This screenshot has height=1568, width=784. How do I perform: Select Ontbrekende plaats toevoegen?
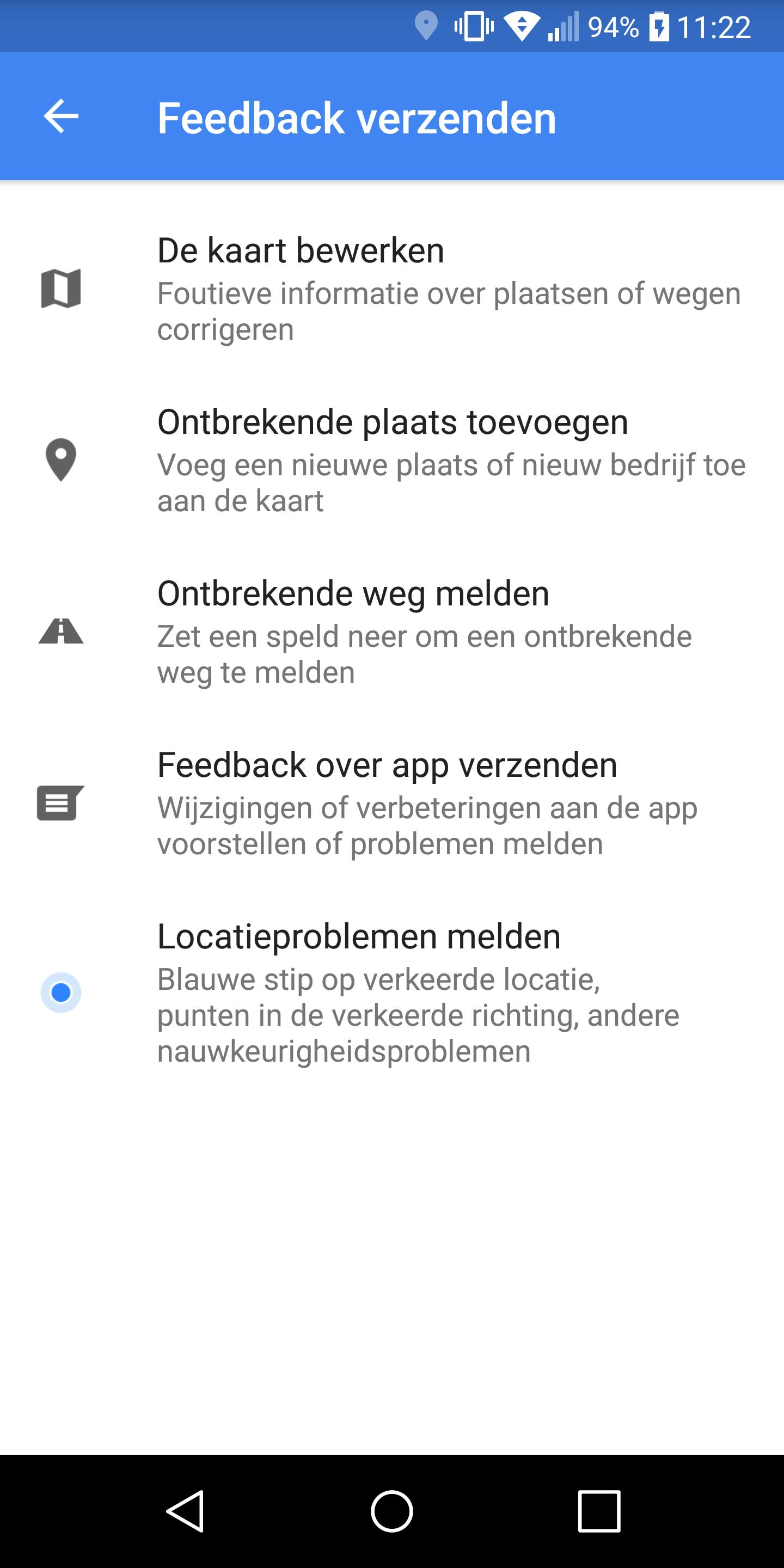pos(392,460)
